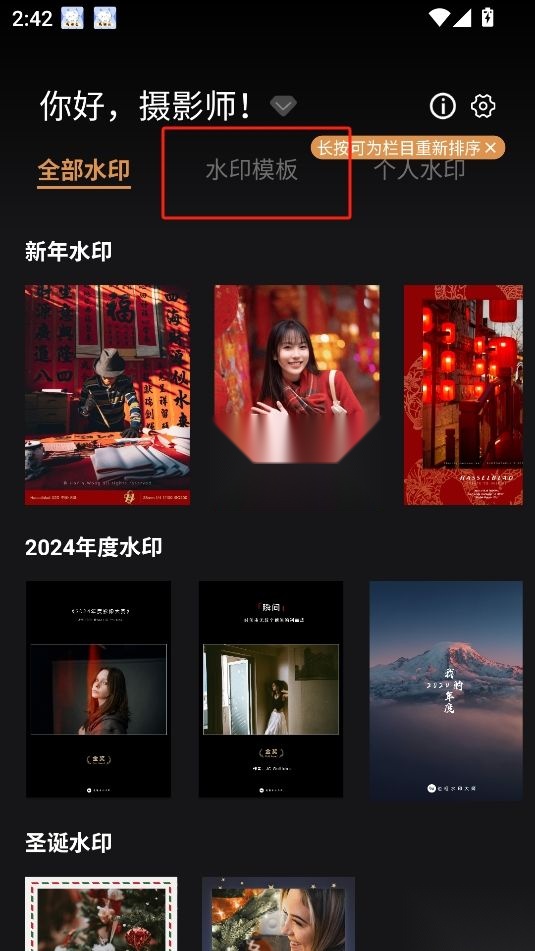Choose the 瞬间 2024 annual watermark template
Image resolution: width=535 pixels, height=951 pixels.
tap(271, 689)
